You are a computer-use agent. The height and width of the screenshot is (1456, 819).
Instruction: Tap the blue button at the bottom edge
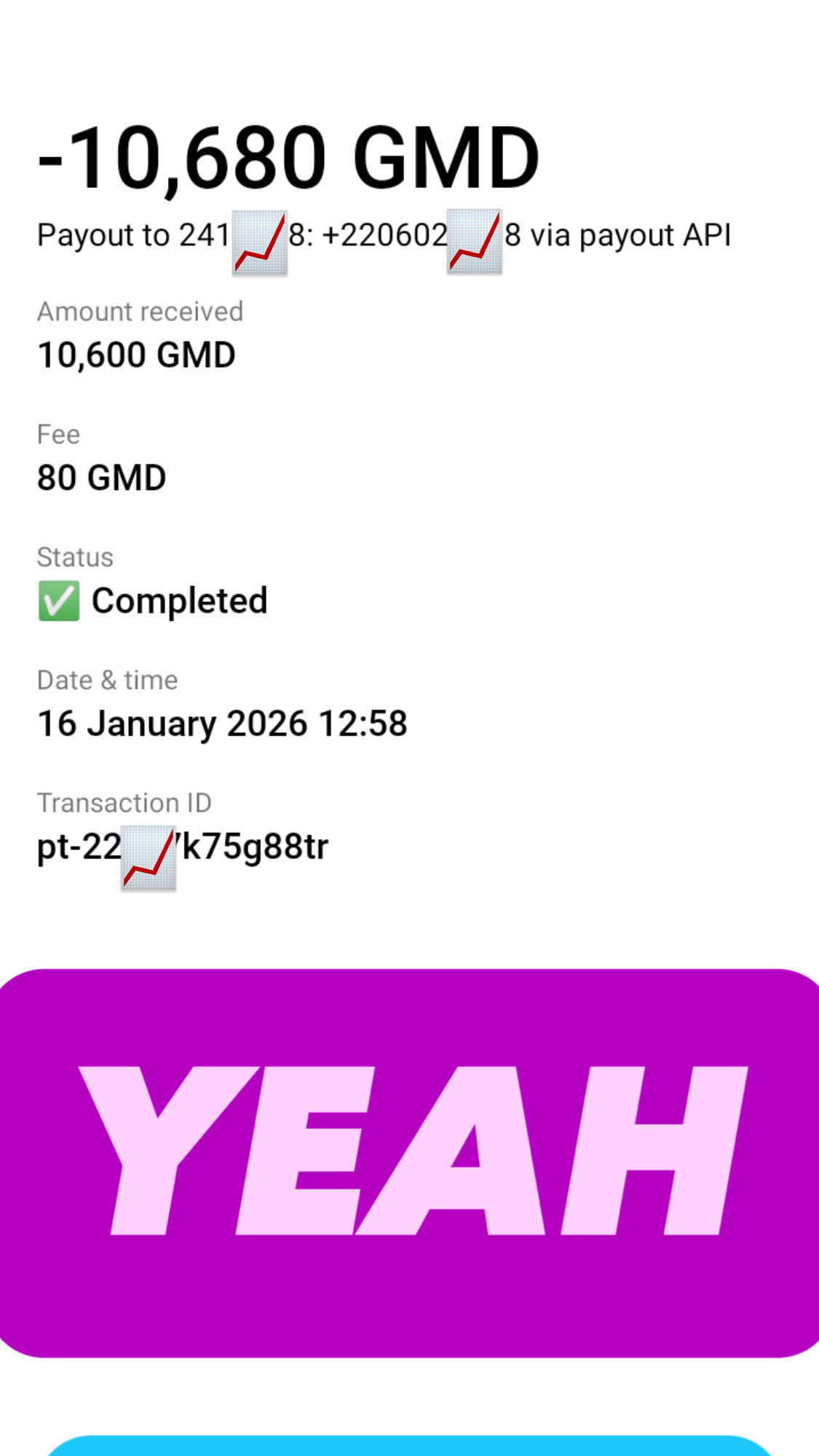(x=409, y=1445)
